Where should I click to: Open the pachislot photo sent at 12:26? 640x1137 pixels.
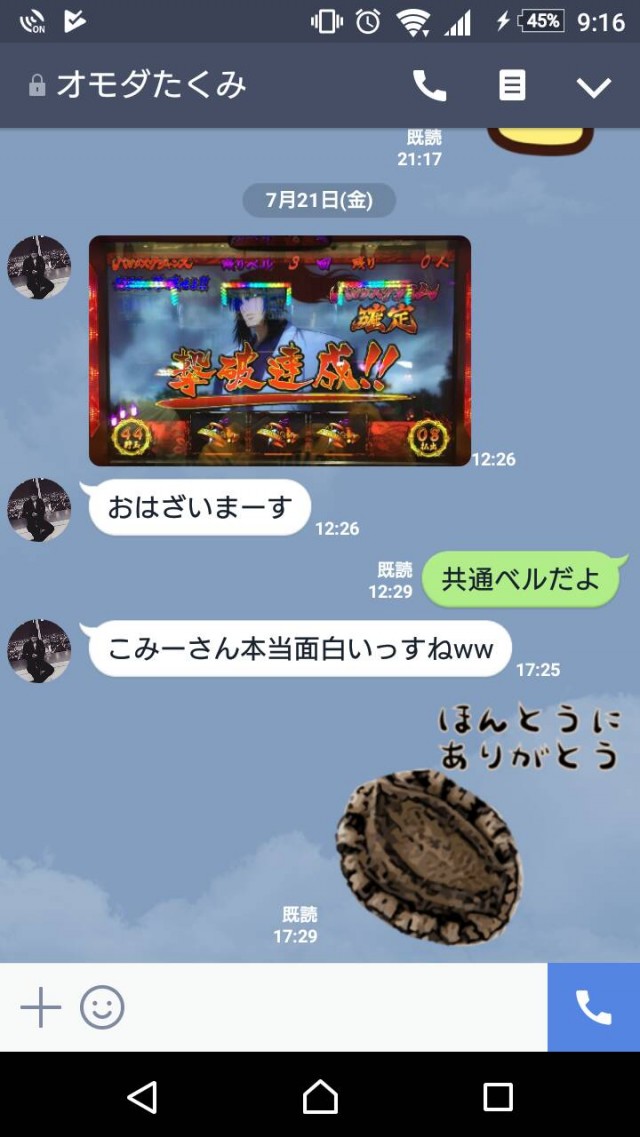coord(280,350)
